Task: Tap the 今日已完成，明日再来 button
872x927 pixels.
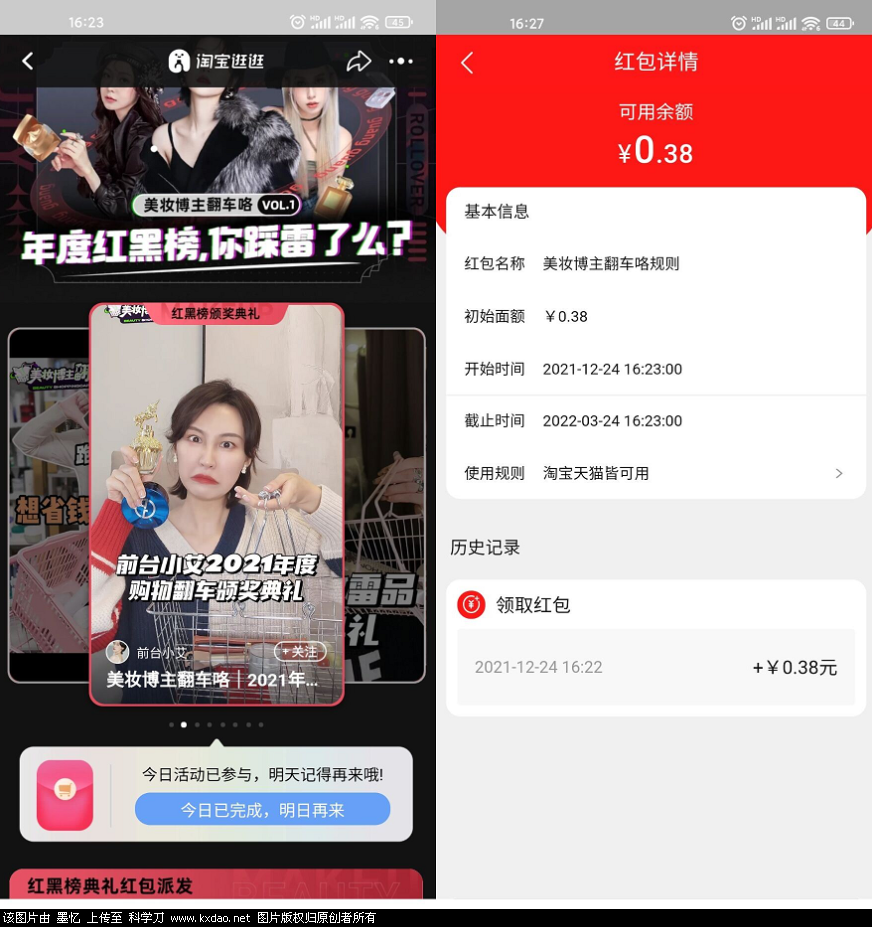Action: click(262, 810)
